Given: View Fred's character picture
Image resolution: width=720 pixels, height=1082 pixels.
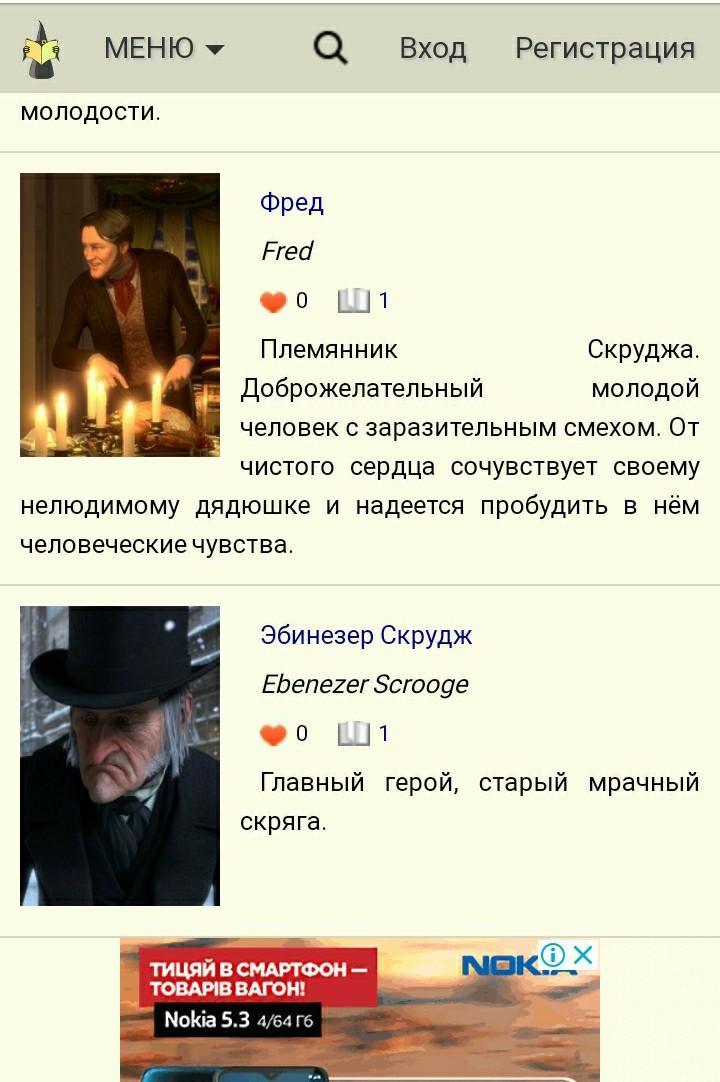Looking at the screenshot, I should coord(120,315).
